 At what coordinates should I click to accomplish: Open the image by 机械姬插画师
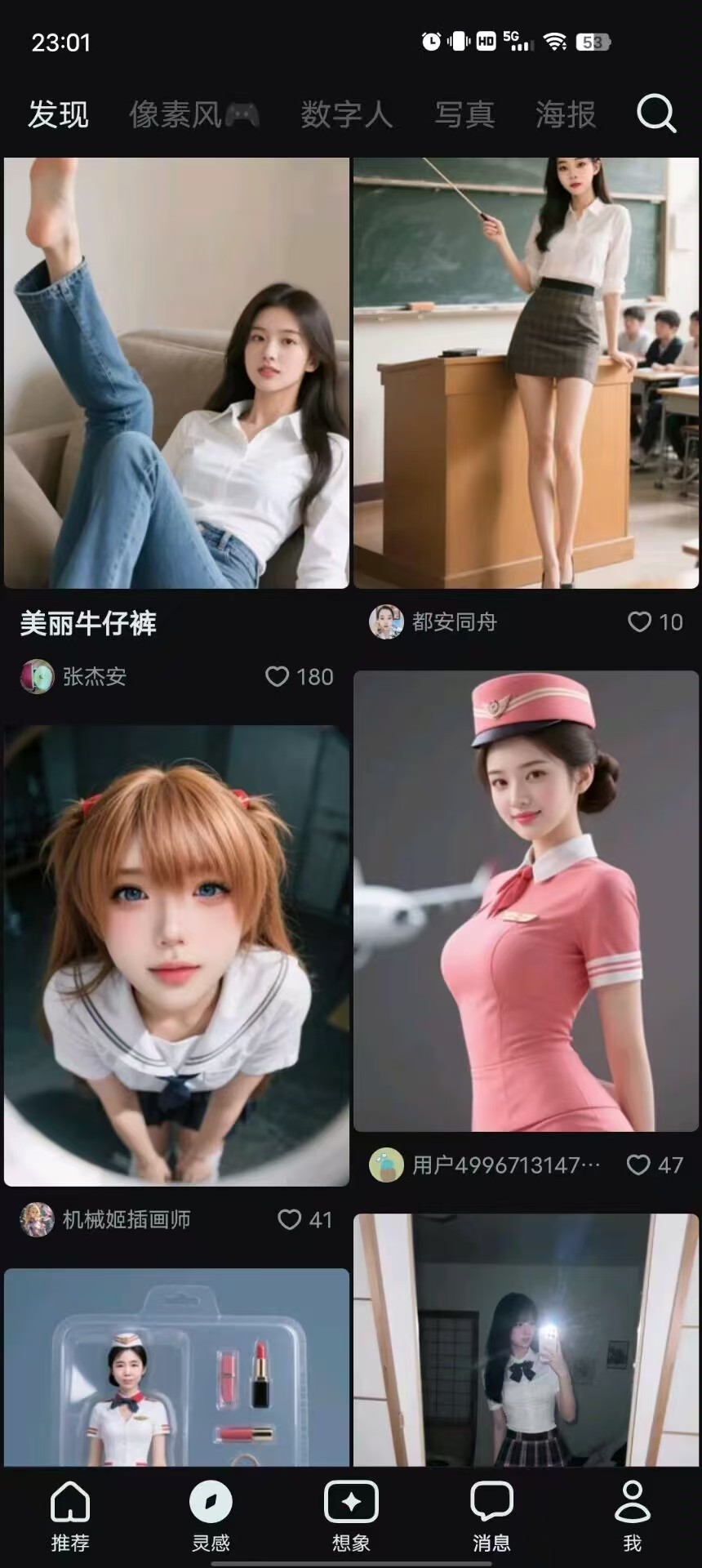pos(176,955)
